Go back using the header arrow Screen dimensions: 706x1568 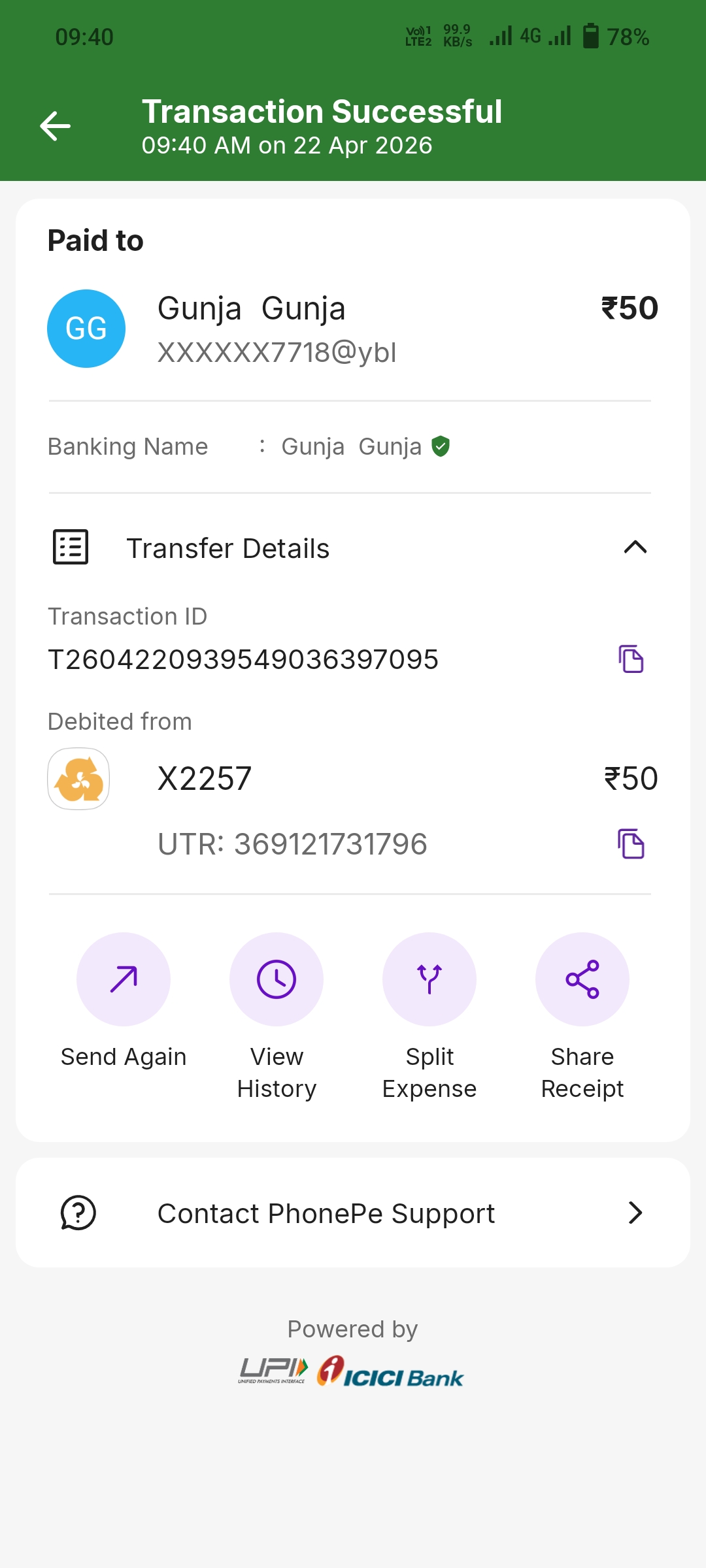point(56,125)
